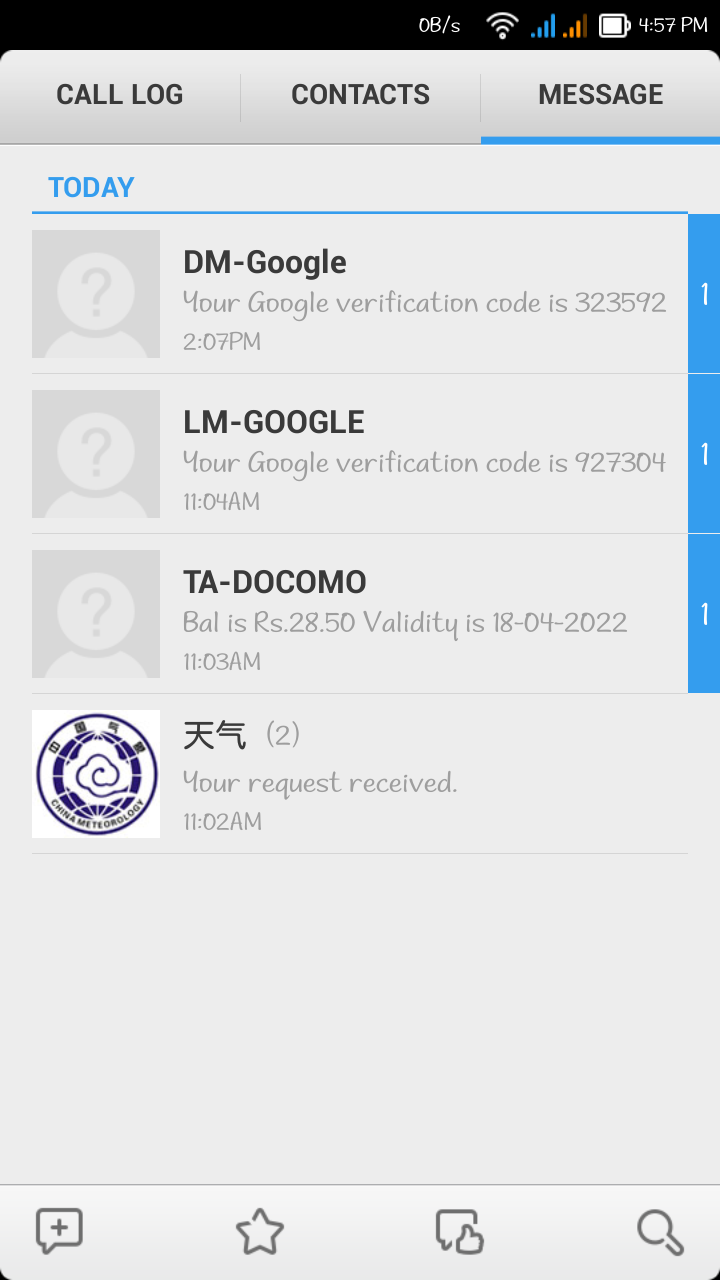Open the China Meteorology logo avatar
This screenshot has width=720, height=1280.
tap(96, 774)
